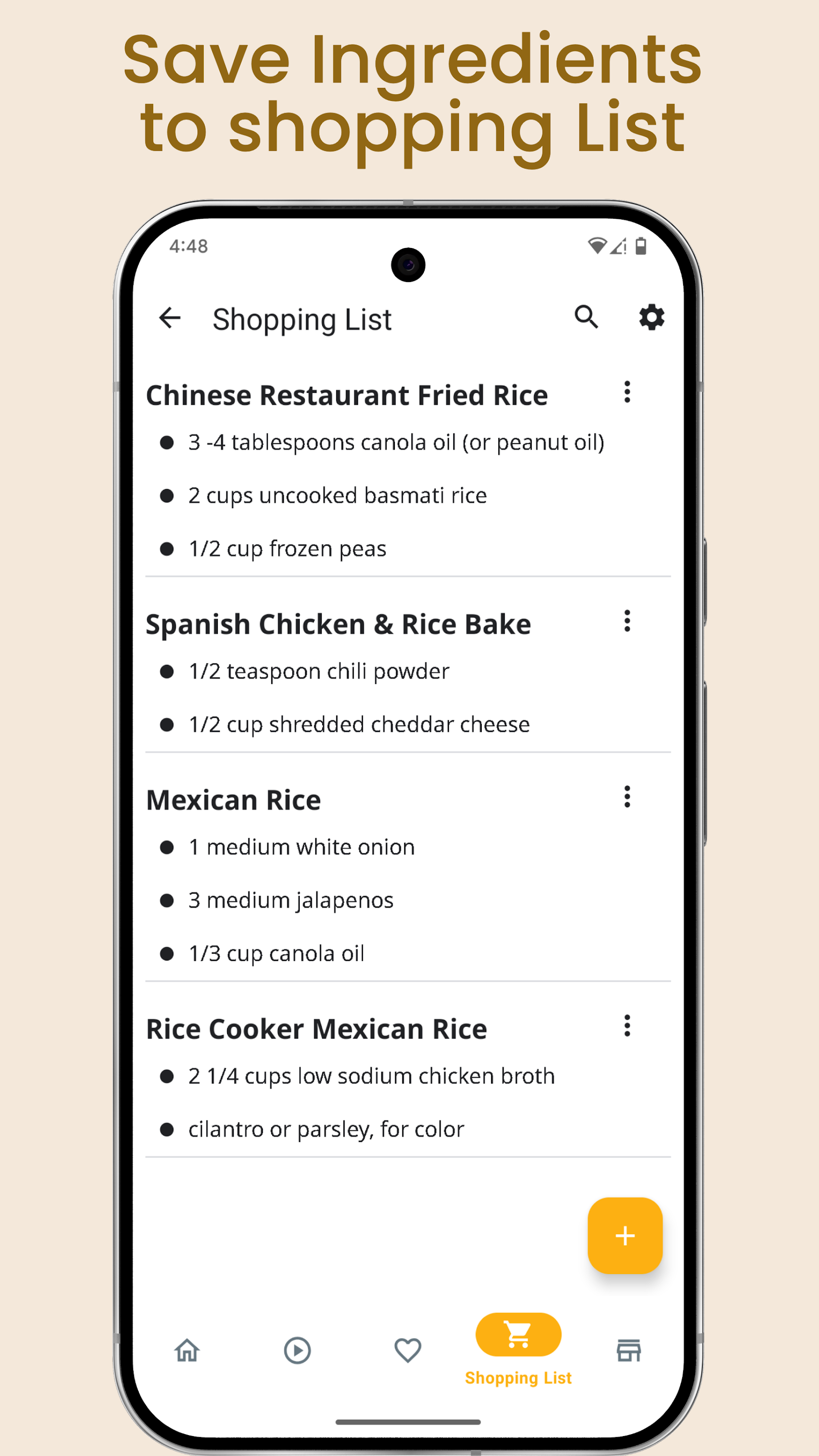
Task: Open overflow menu for Chinese Restaurant Fried Rice
Action: (626, 393)
